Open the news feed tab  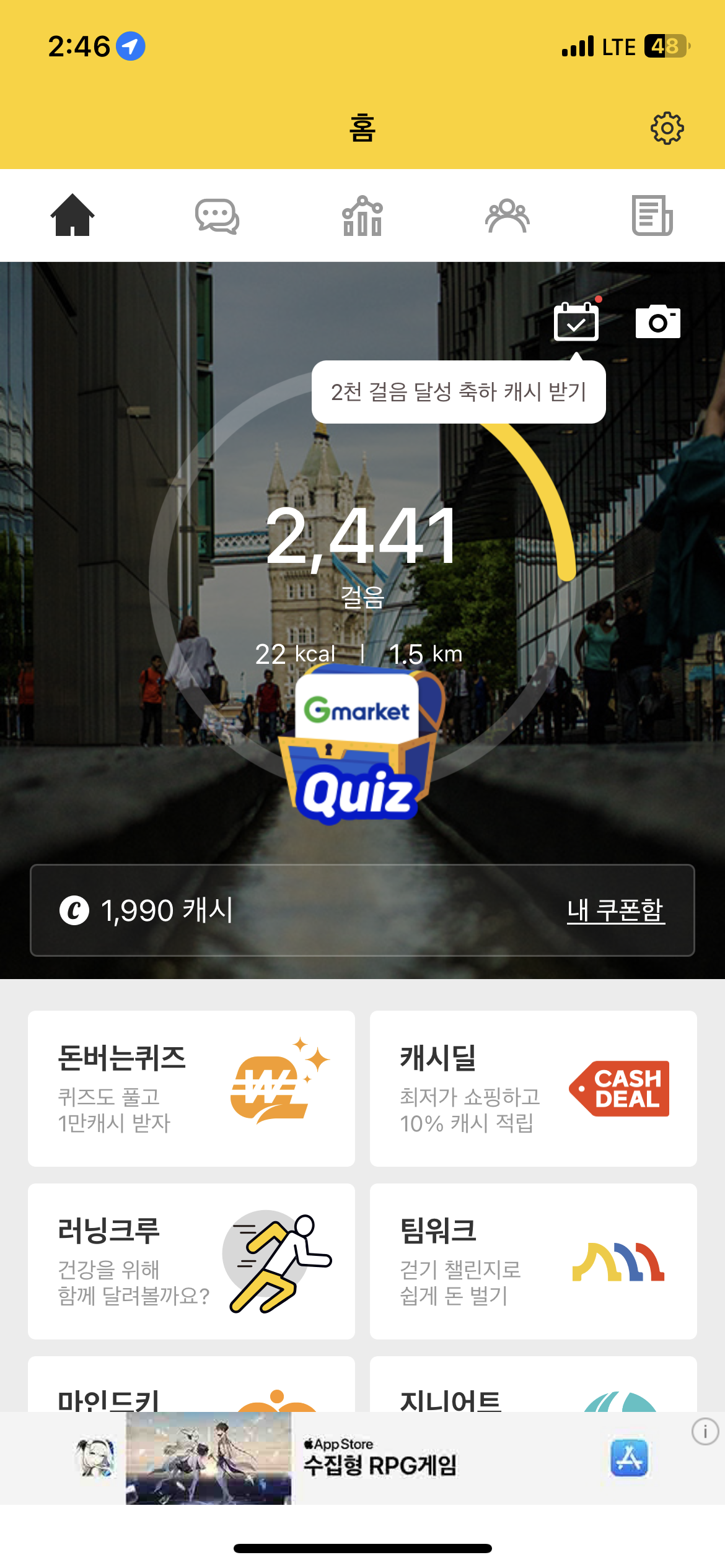pos(652,216)
